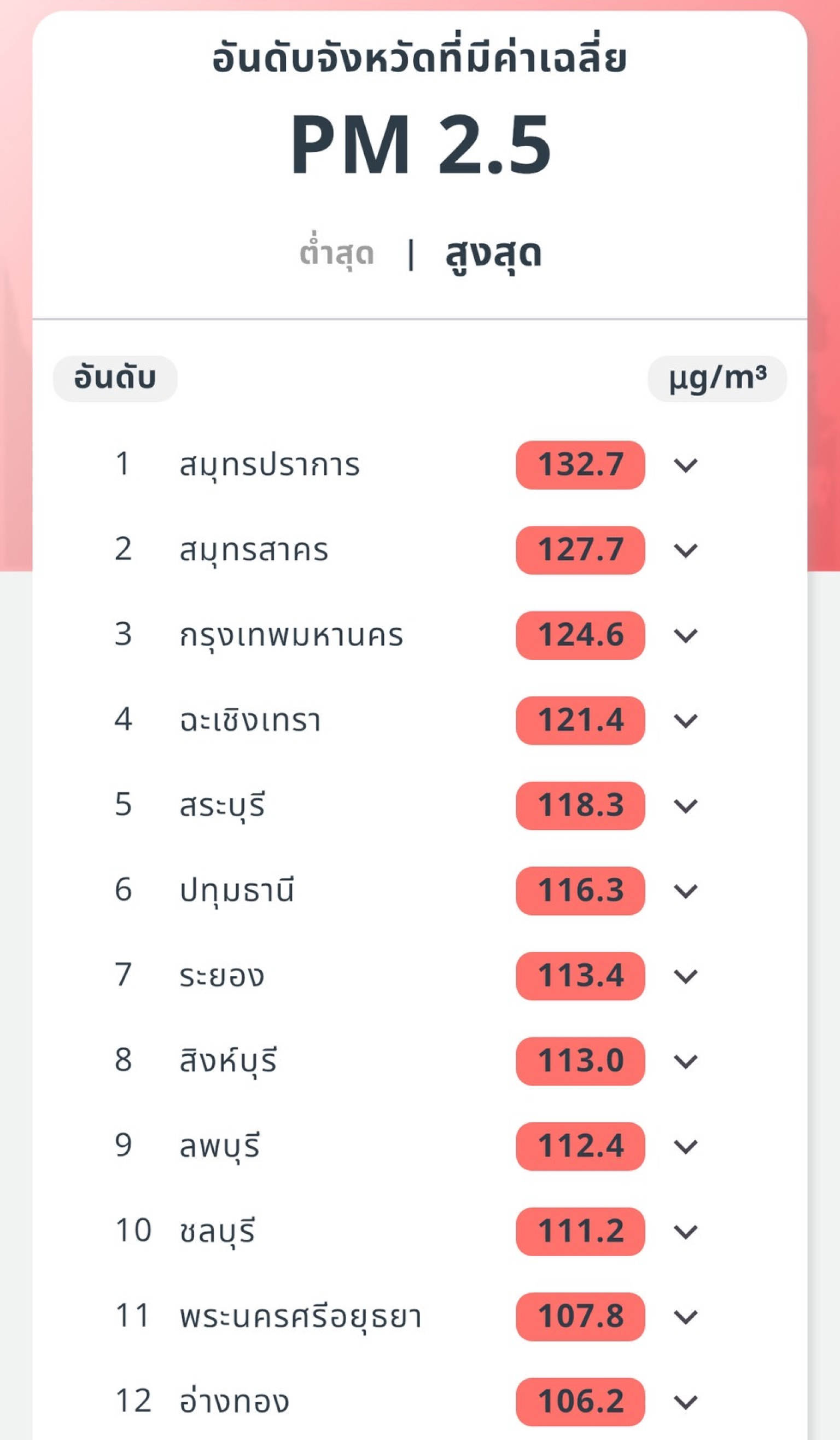Image resolution: width=840 pixels, height=1440 pixels.
Task: Select the สูงสุด (highest) ranking tab
Action: tap(493, 253)
